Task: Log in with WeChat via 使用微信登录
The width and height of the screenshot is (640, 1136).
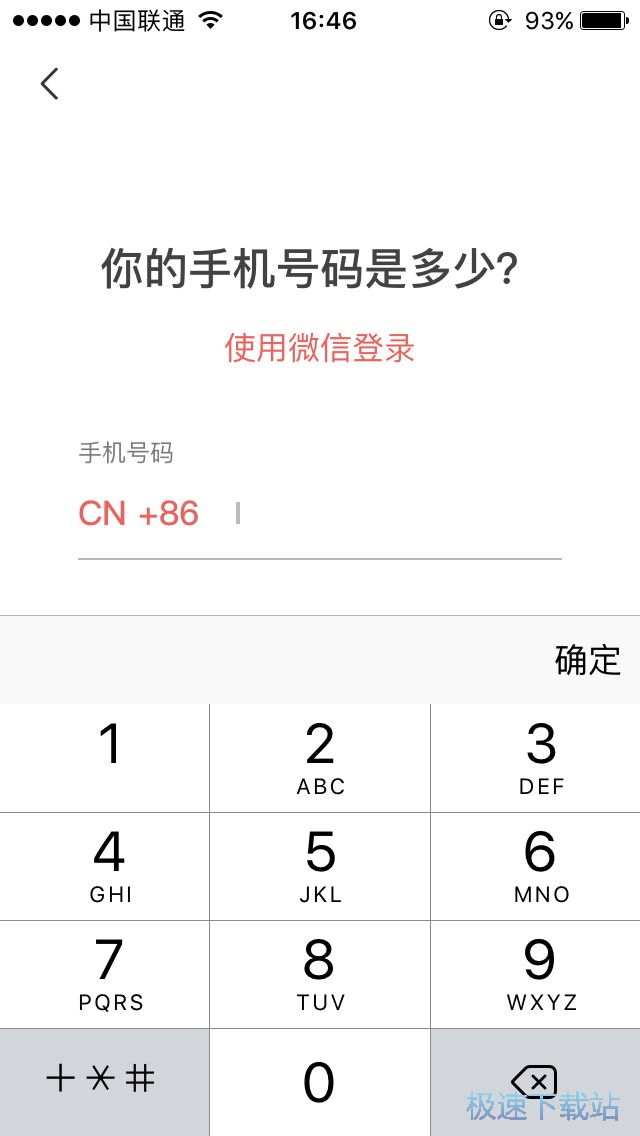Action: pyautogui.click(x=319, y=348)
